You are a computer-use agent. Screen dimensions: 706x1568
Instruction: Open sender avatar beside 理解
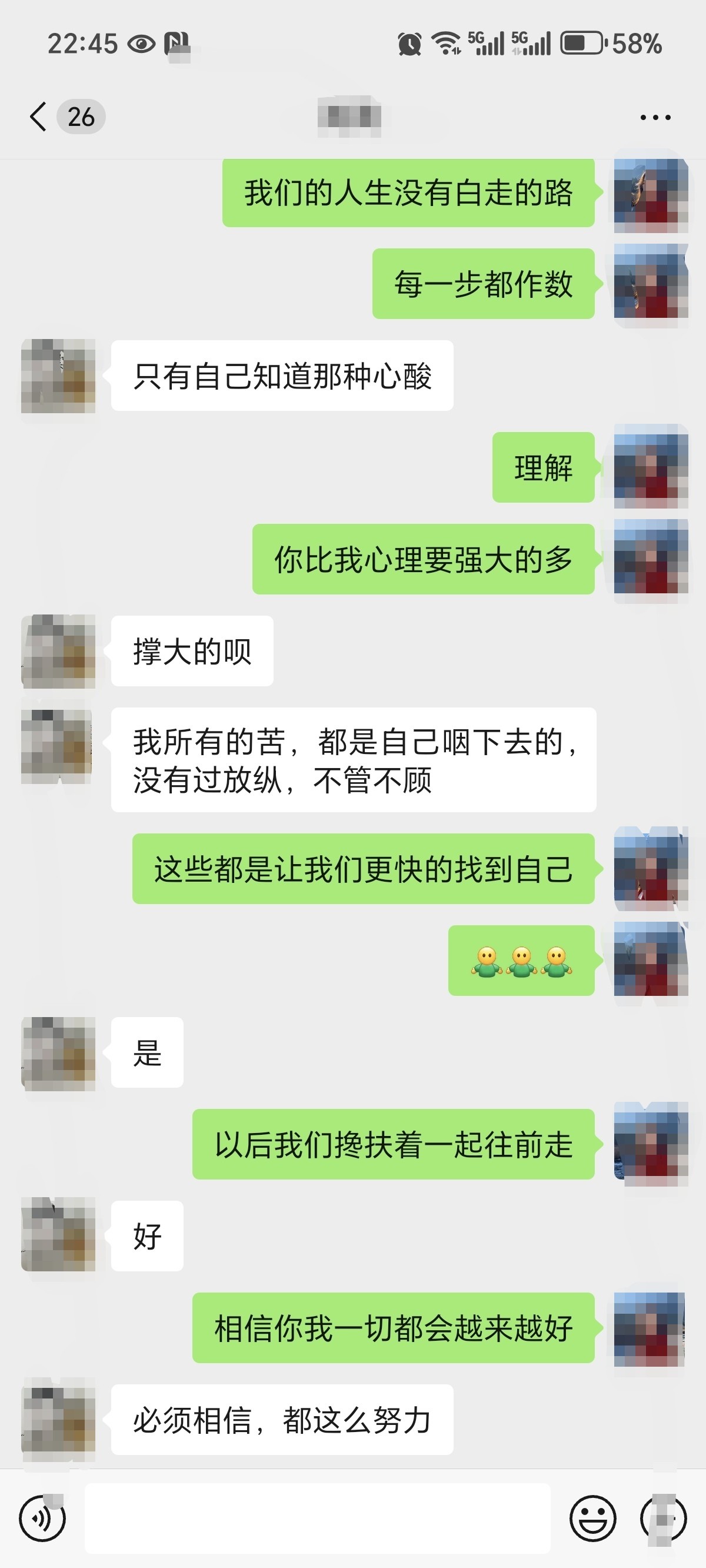coord(651,467)
